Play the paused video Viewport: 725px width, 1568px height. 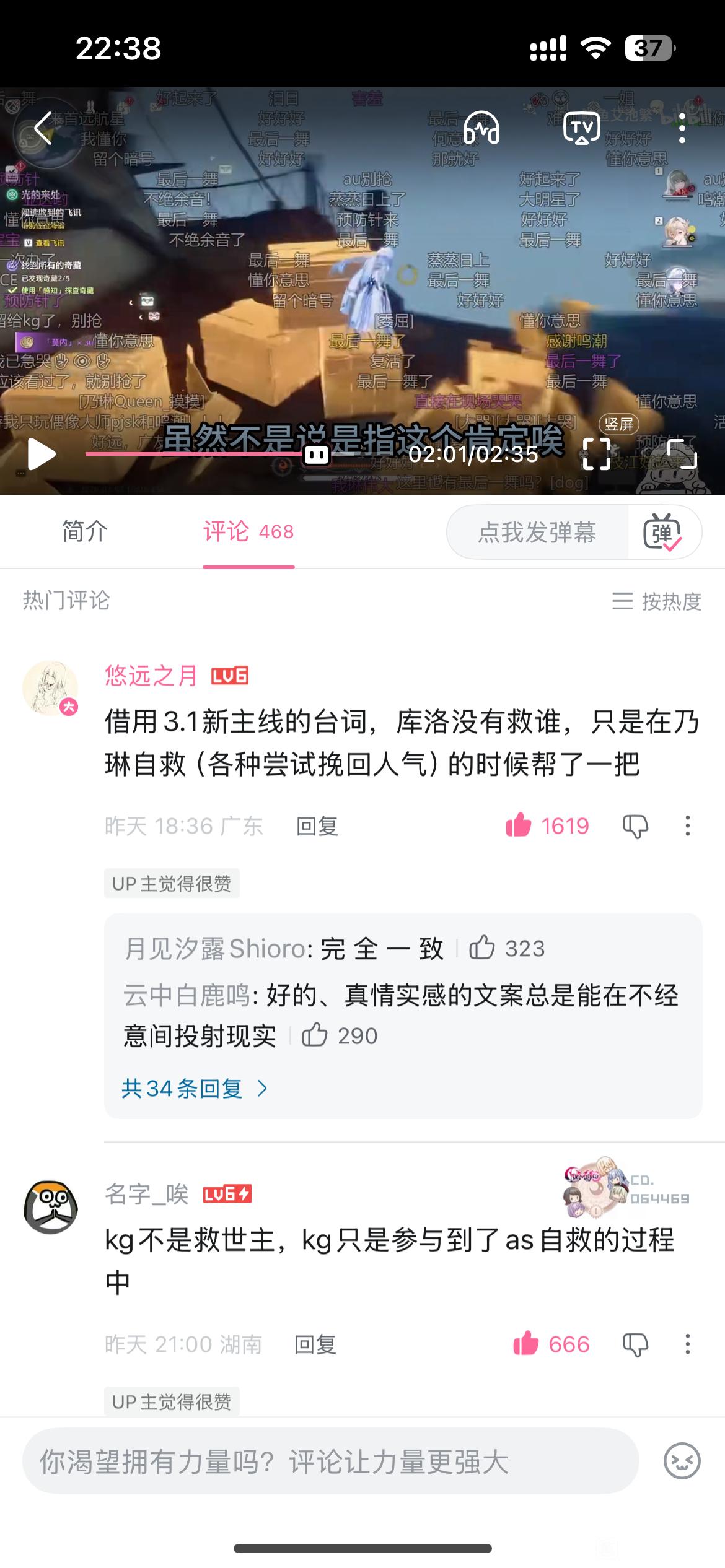42,454
